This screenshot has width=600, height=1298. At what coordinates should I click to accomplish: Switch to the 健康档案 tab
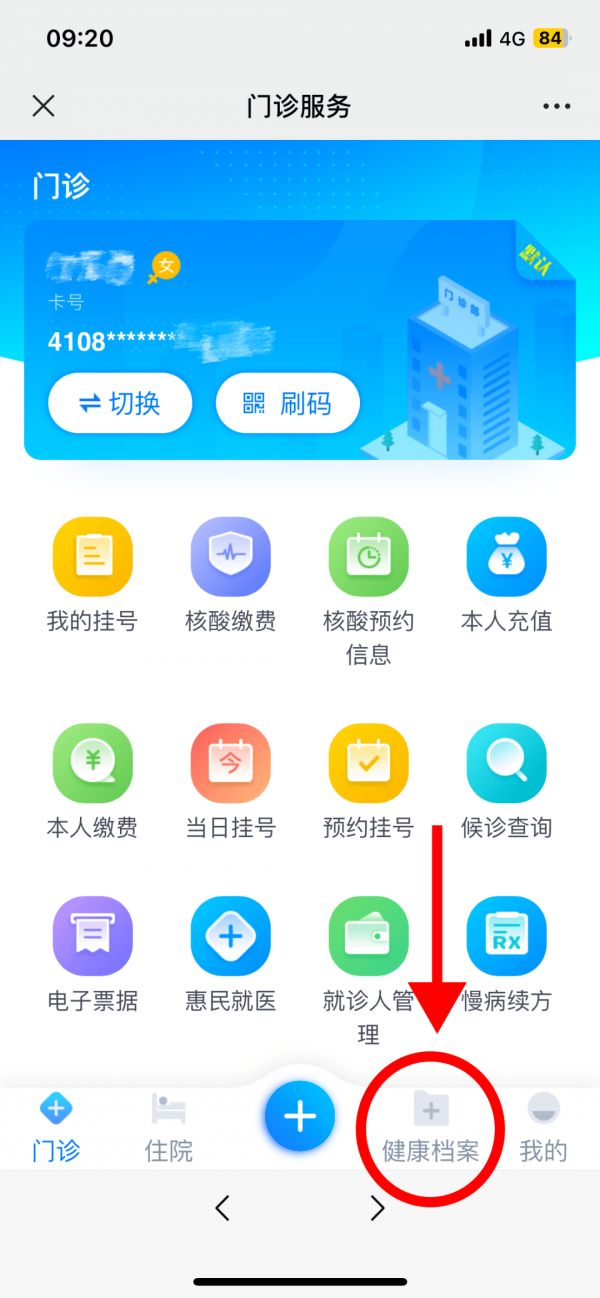[431, 1128]
